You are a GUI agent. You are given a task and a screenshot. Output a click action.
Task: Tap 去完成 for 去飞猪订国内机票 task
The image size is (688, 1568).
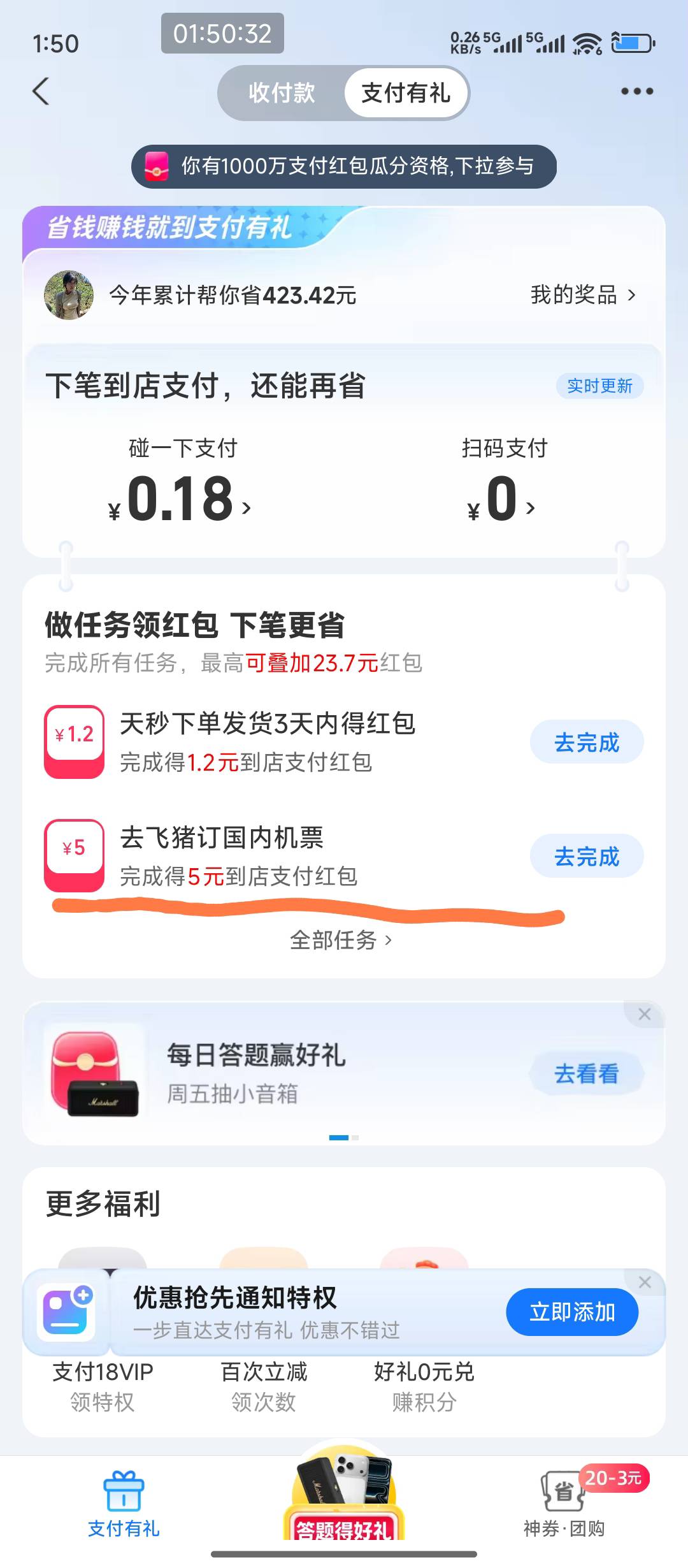(587, 856)
